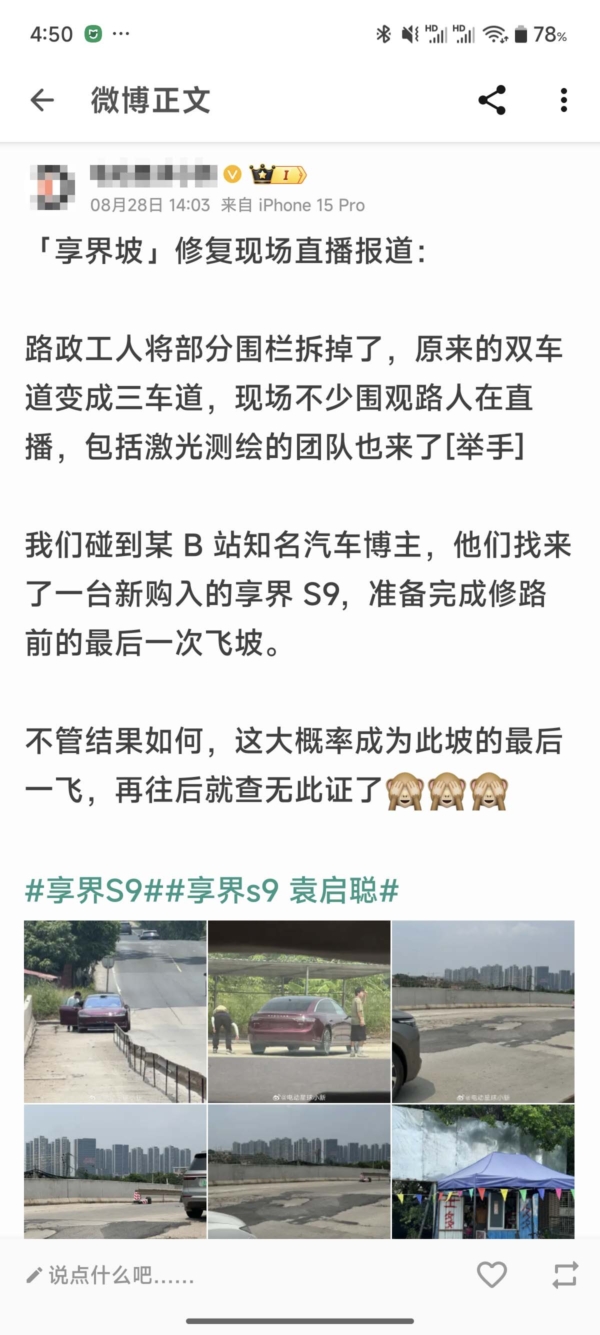View photo of skyline with SUV at right edge

[x=115, y=1171]
